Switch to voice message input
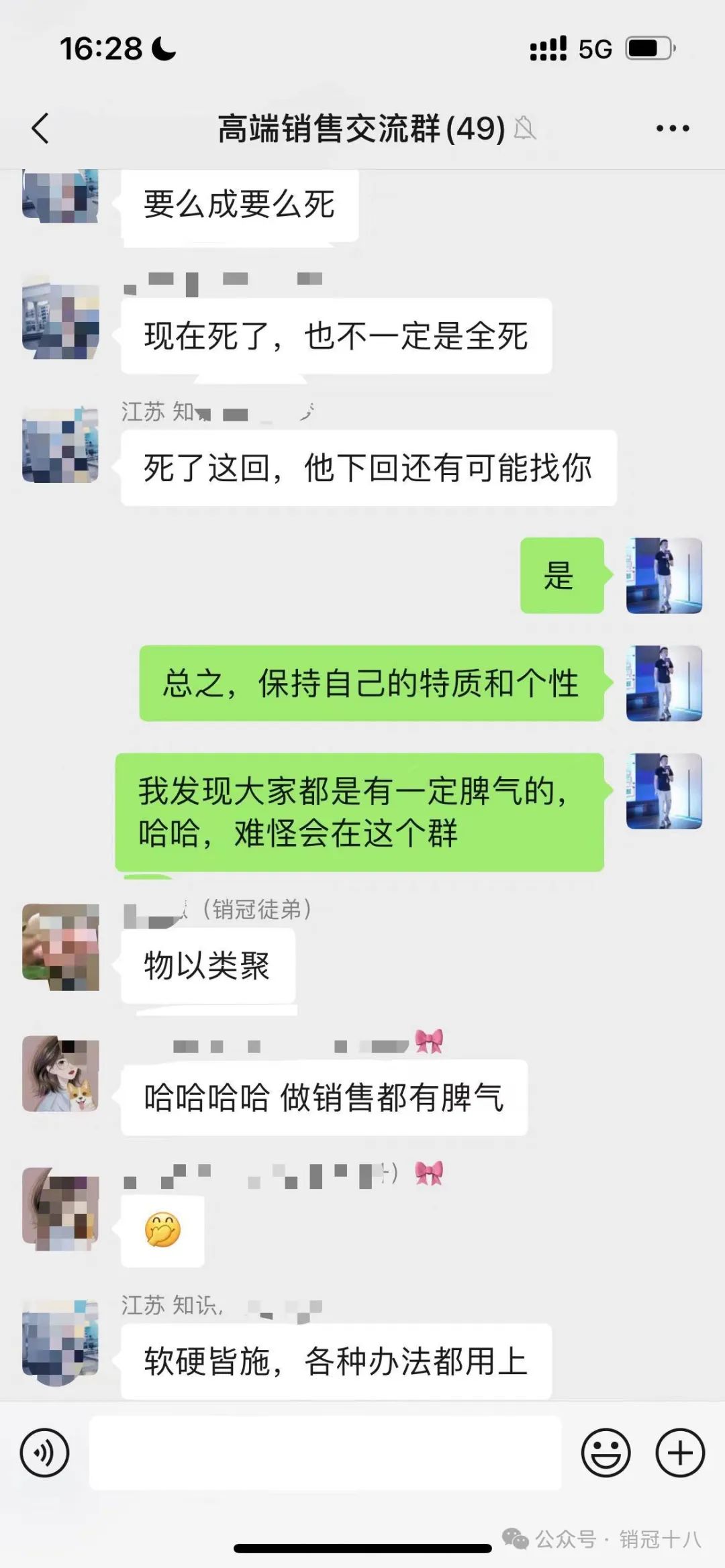The width and height of the screenshot is (725, 1568). (x=44, y=1453)
